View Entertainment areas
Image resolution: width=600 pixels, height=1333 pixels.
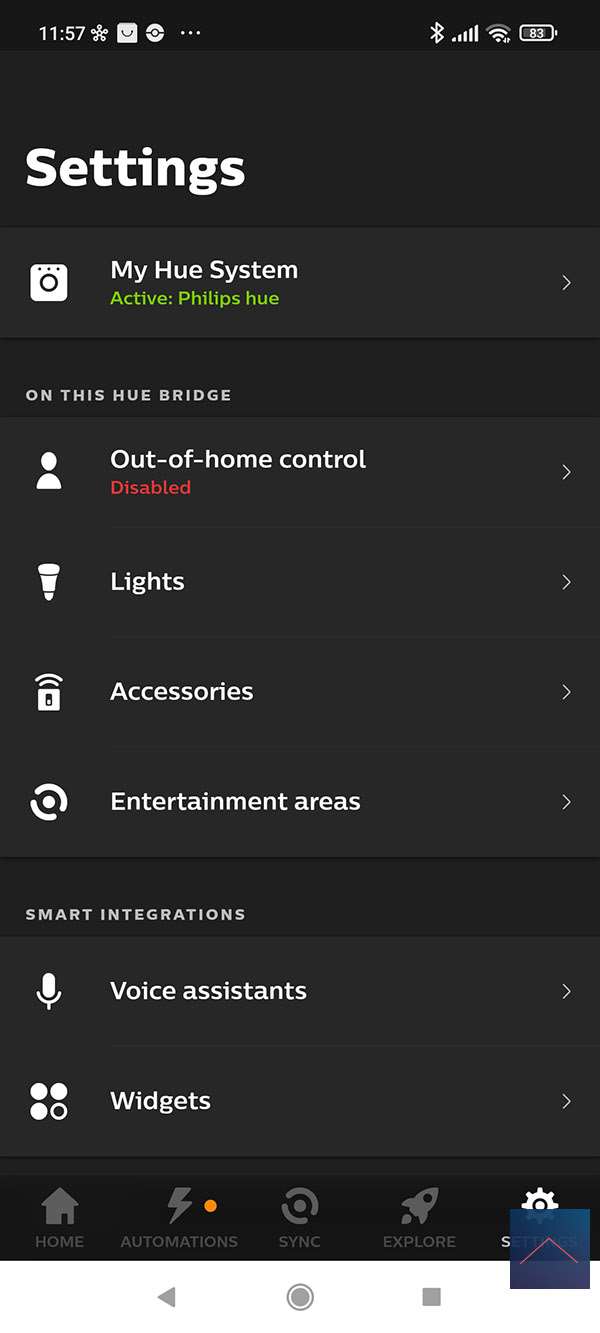(x=300, y=802)
